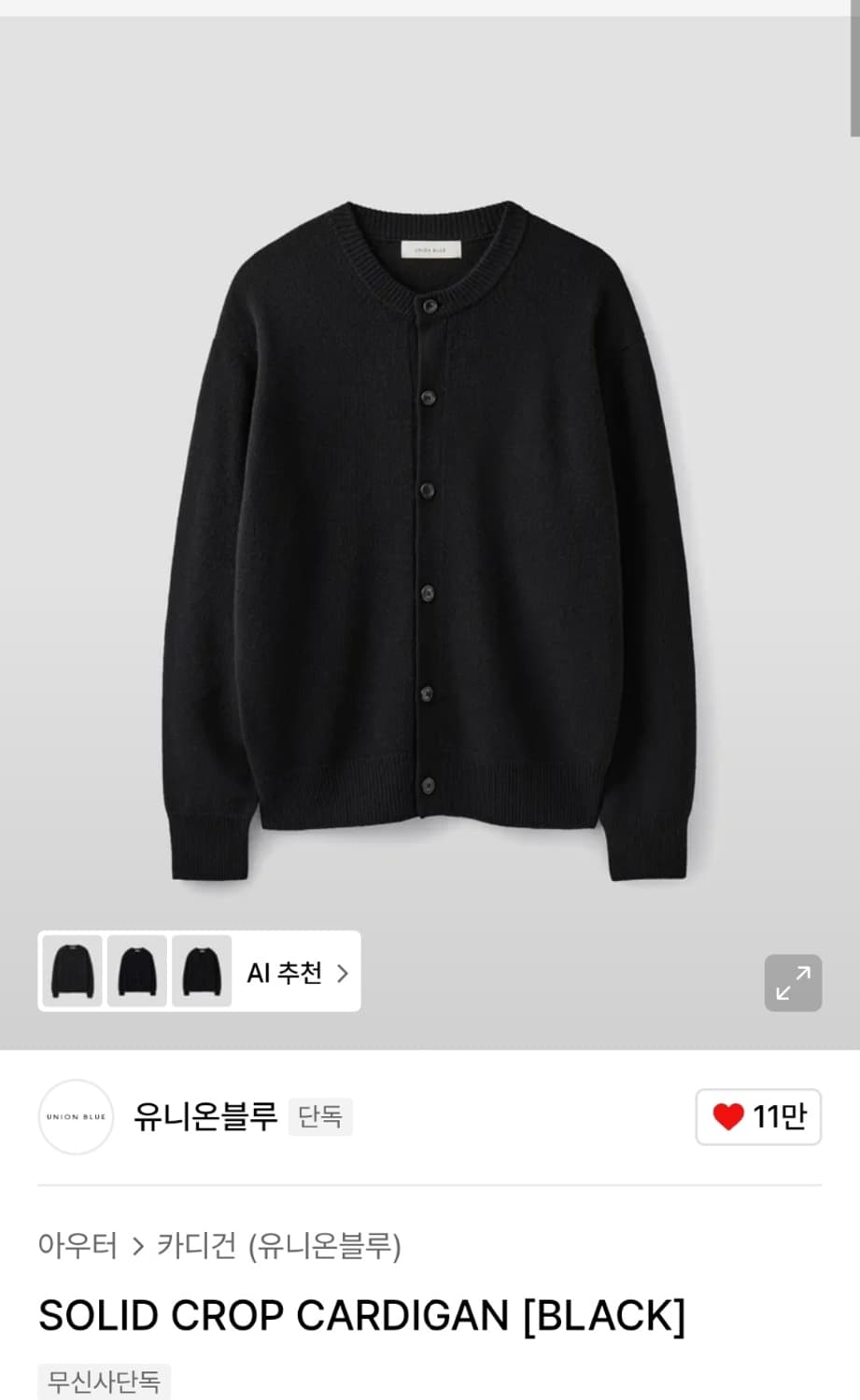
Task: Click the breadcrumb chevron after 아우터
Action: tap(136, 1244)
